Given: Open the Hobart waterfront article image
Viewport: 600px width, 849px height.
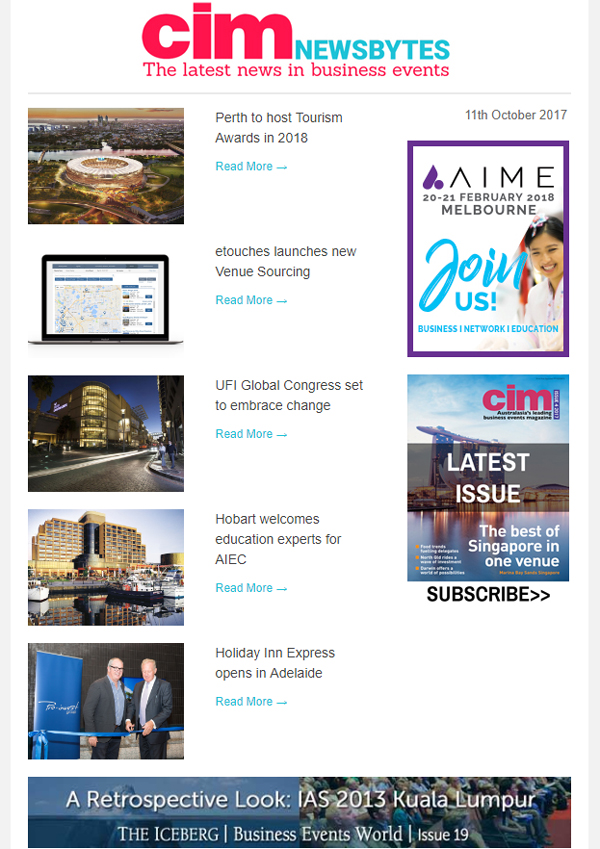Looking at the screenshot, I should click(106, 567).
